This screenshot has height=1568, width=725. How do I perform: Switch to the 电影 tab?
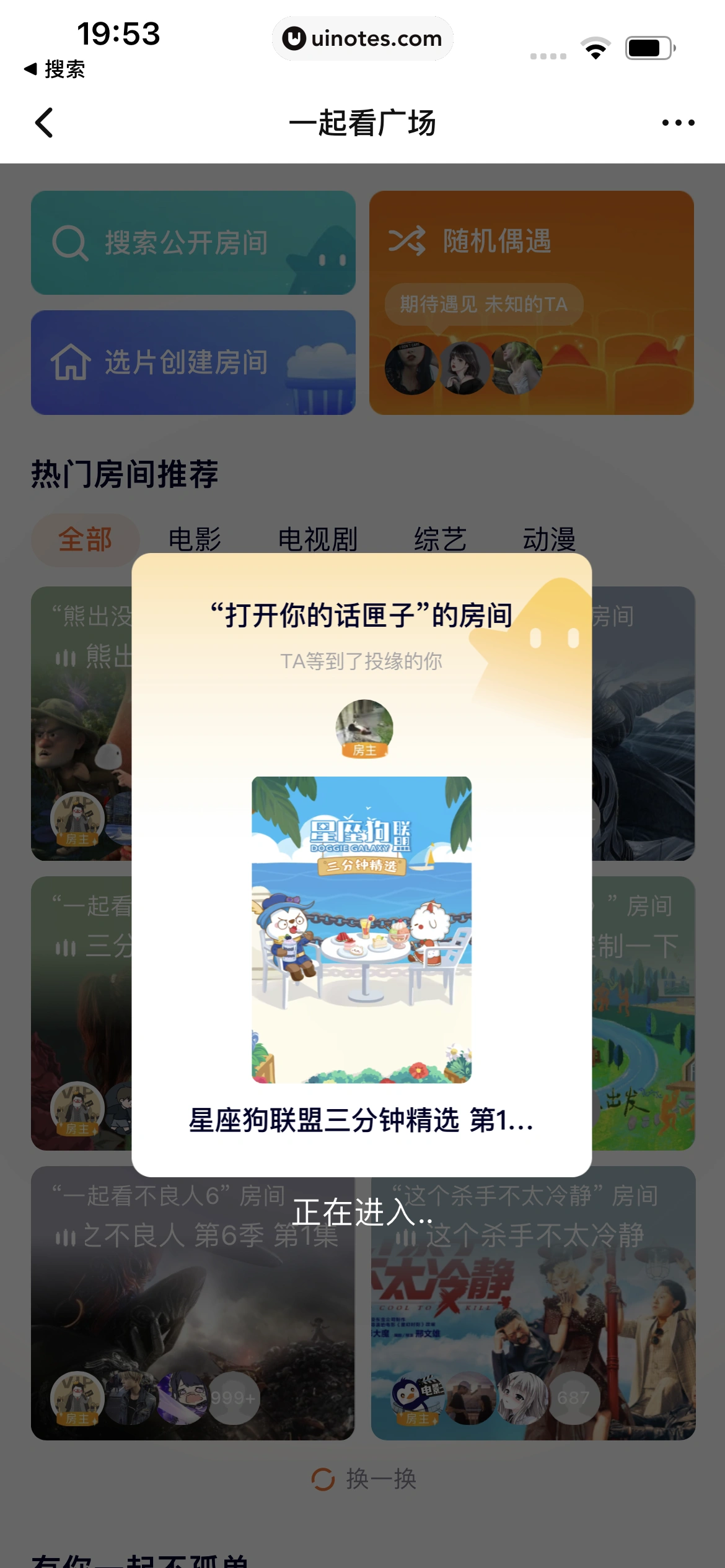(195, 539)
